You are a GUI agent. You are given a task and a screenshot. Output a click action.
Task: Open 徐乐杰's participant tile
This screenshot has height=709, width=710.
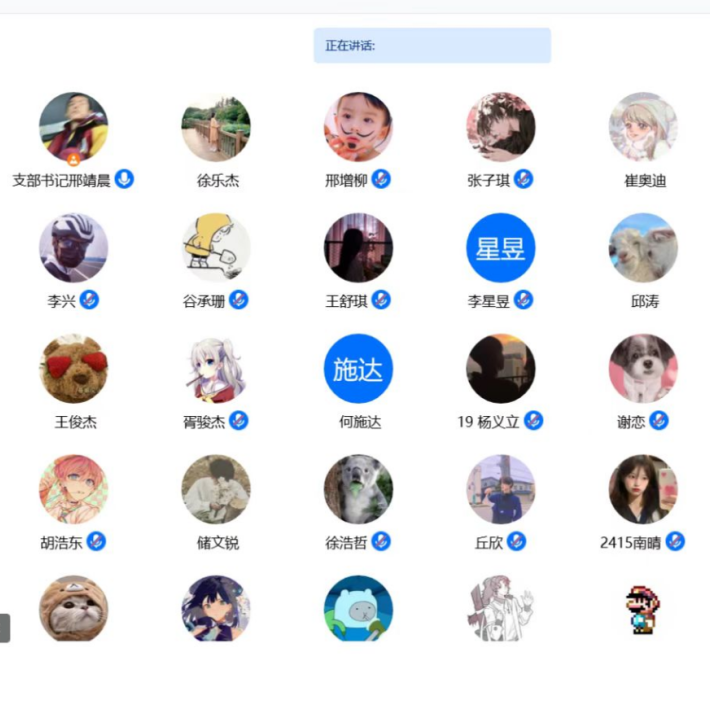coord(216,128)
